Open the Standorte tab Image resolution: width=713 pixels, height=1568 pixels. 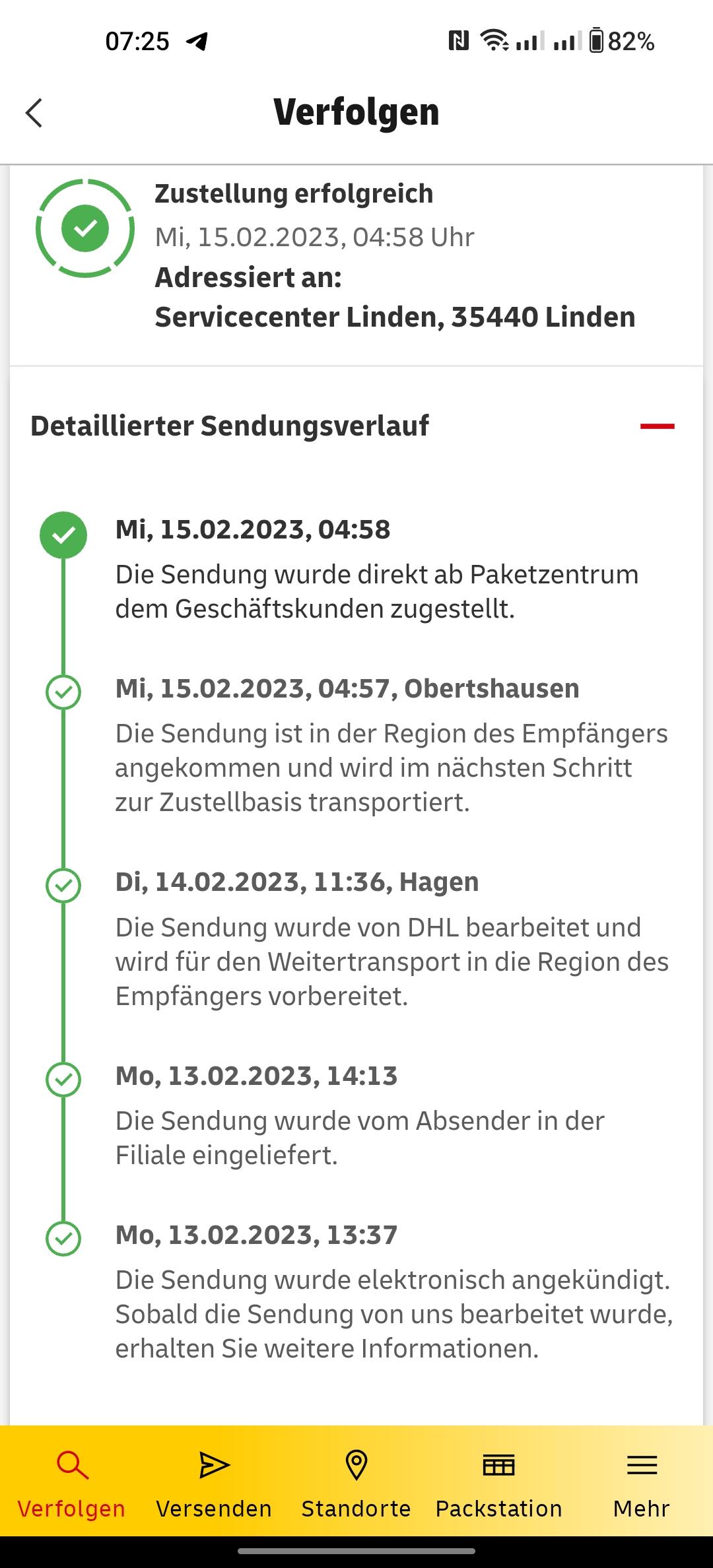[x=356, y=1481]
